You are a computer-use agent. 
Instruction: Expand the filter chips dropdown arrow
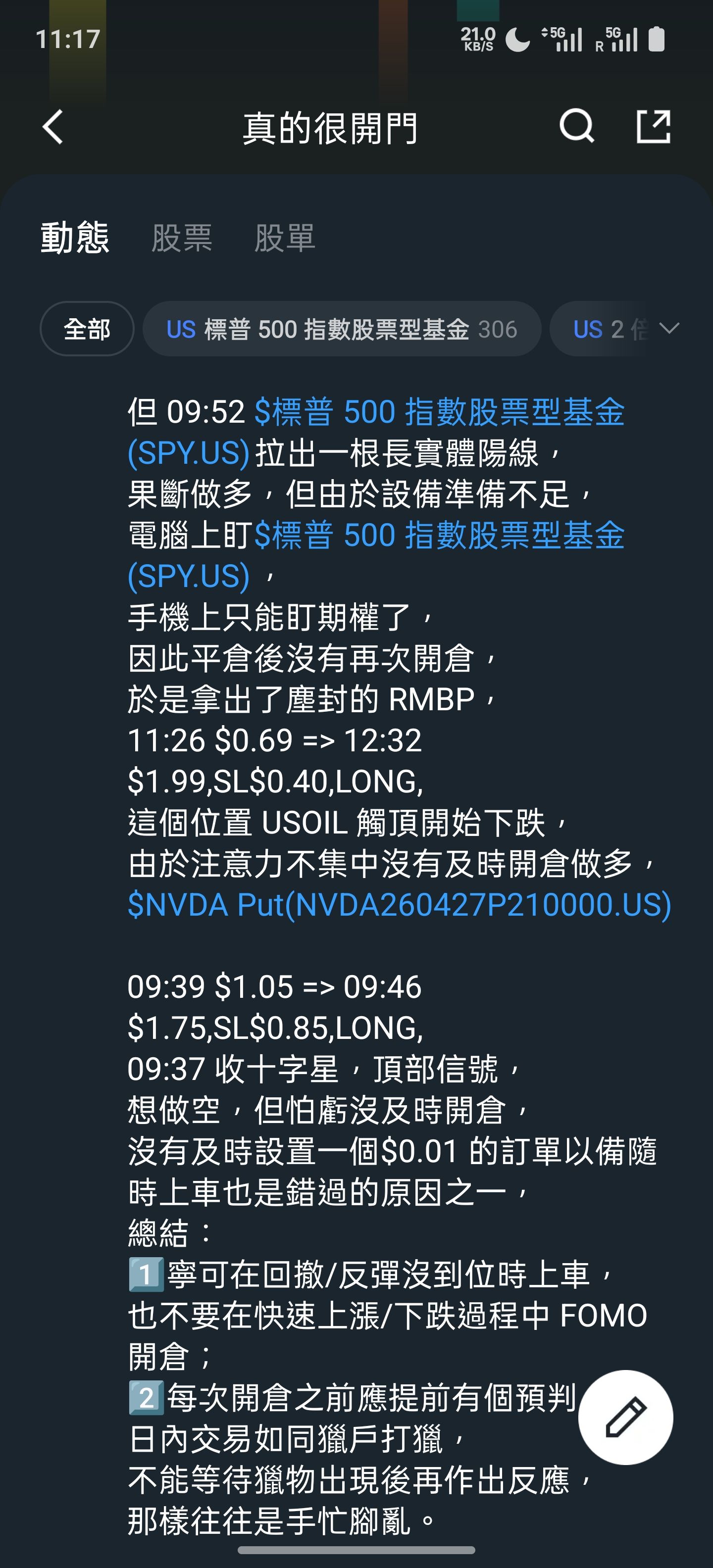point(669,329)
